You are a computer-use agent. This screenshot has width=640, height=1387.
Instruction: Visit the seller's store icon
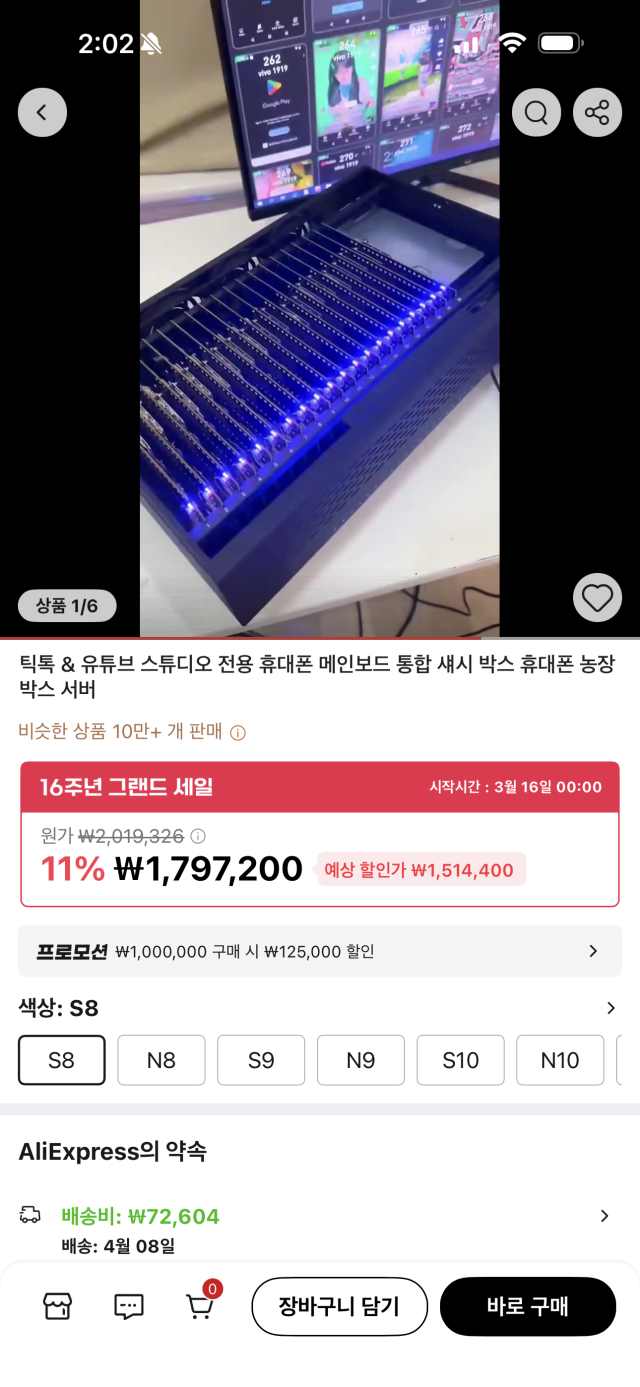(x=57, y=1306)
